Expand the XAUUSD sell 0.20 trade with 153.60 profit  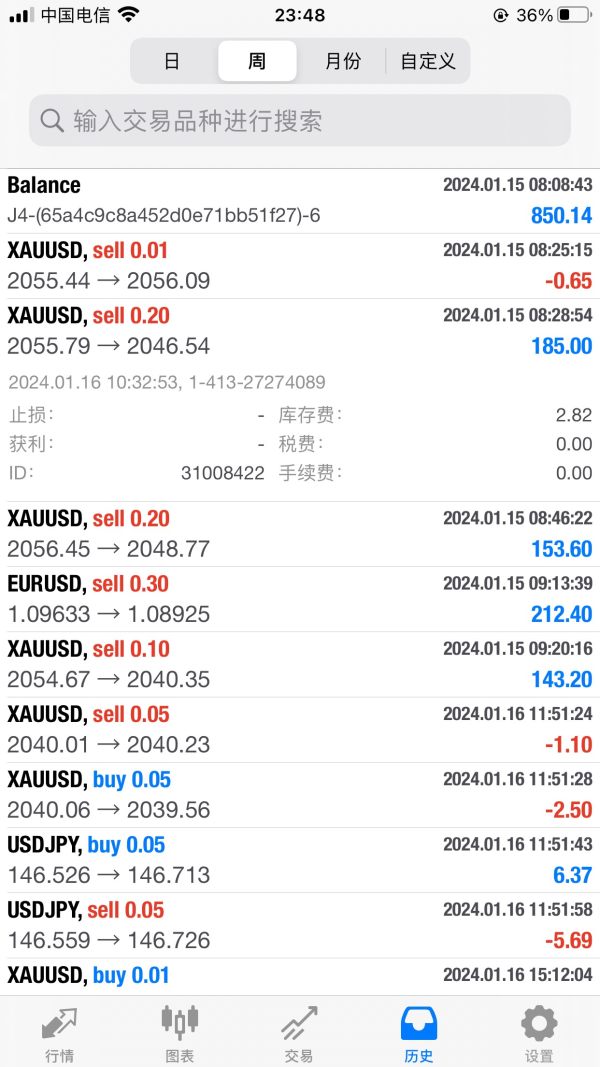[x=300, y=534]
